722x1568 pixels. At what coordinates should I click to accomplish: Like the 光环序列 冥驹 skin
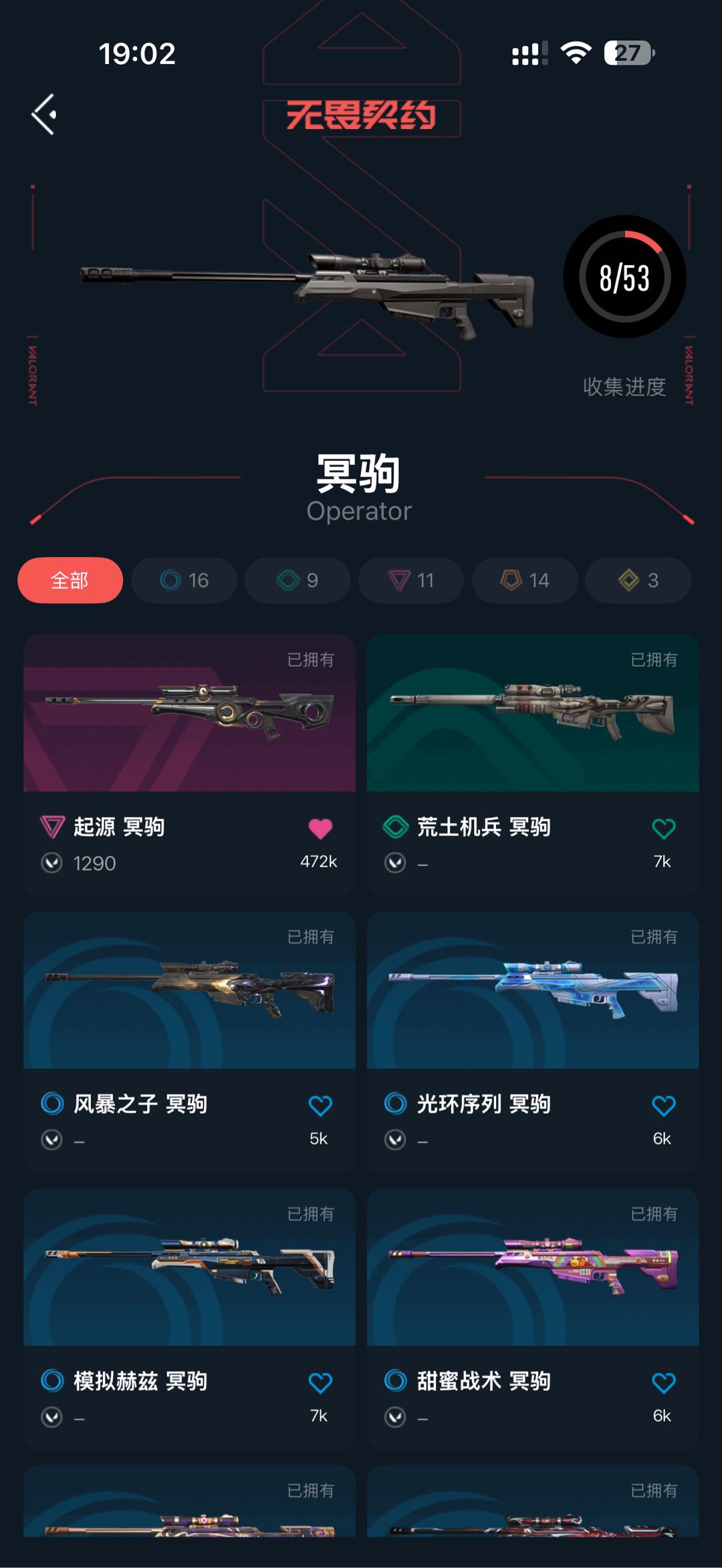[663, 1106]
